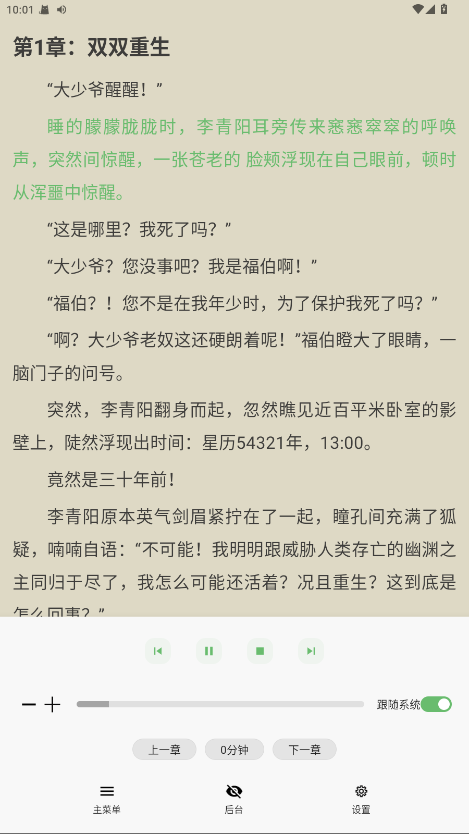This screenshot has width=469, height=834.
Task: Jump to next chapter with 下一章
Action: coord(305,749)
